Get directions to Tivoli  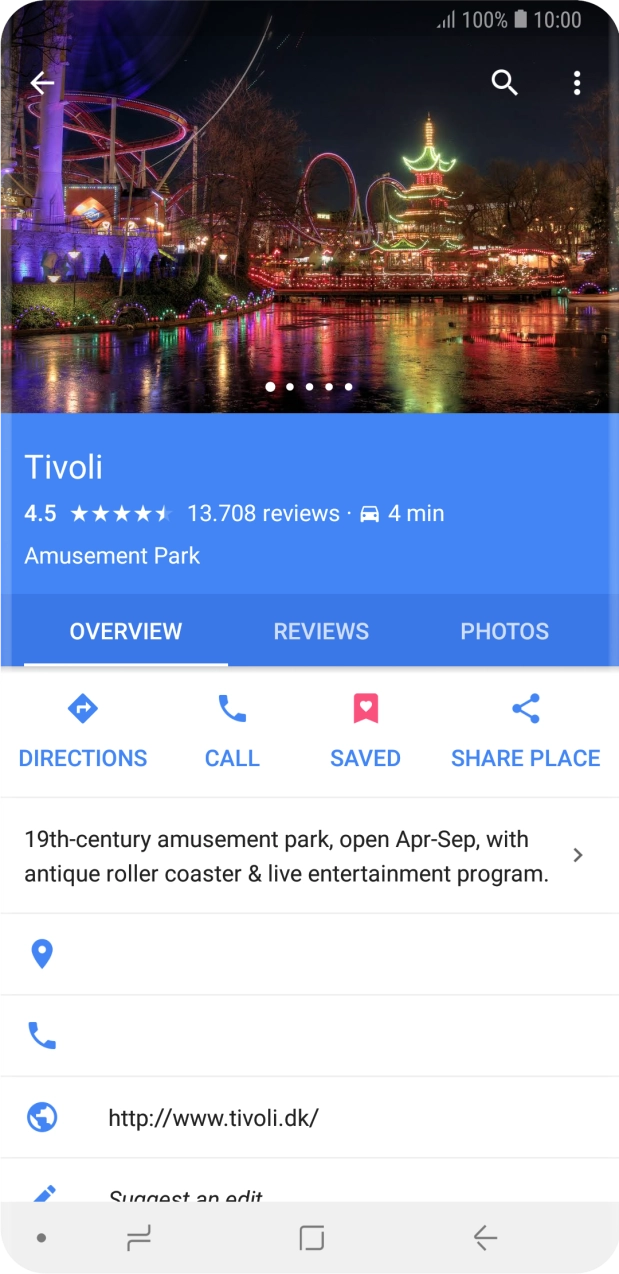click(83, 731)
